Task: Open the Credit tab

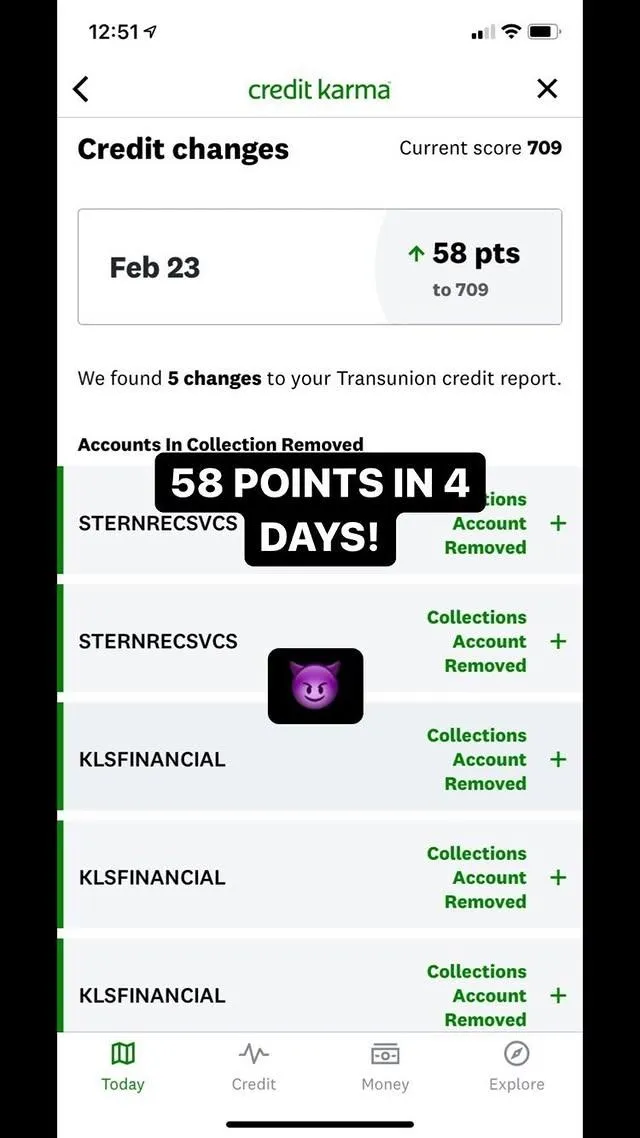Action: [x=254, y=1066]
